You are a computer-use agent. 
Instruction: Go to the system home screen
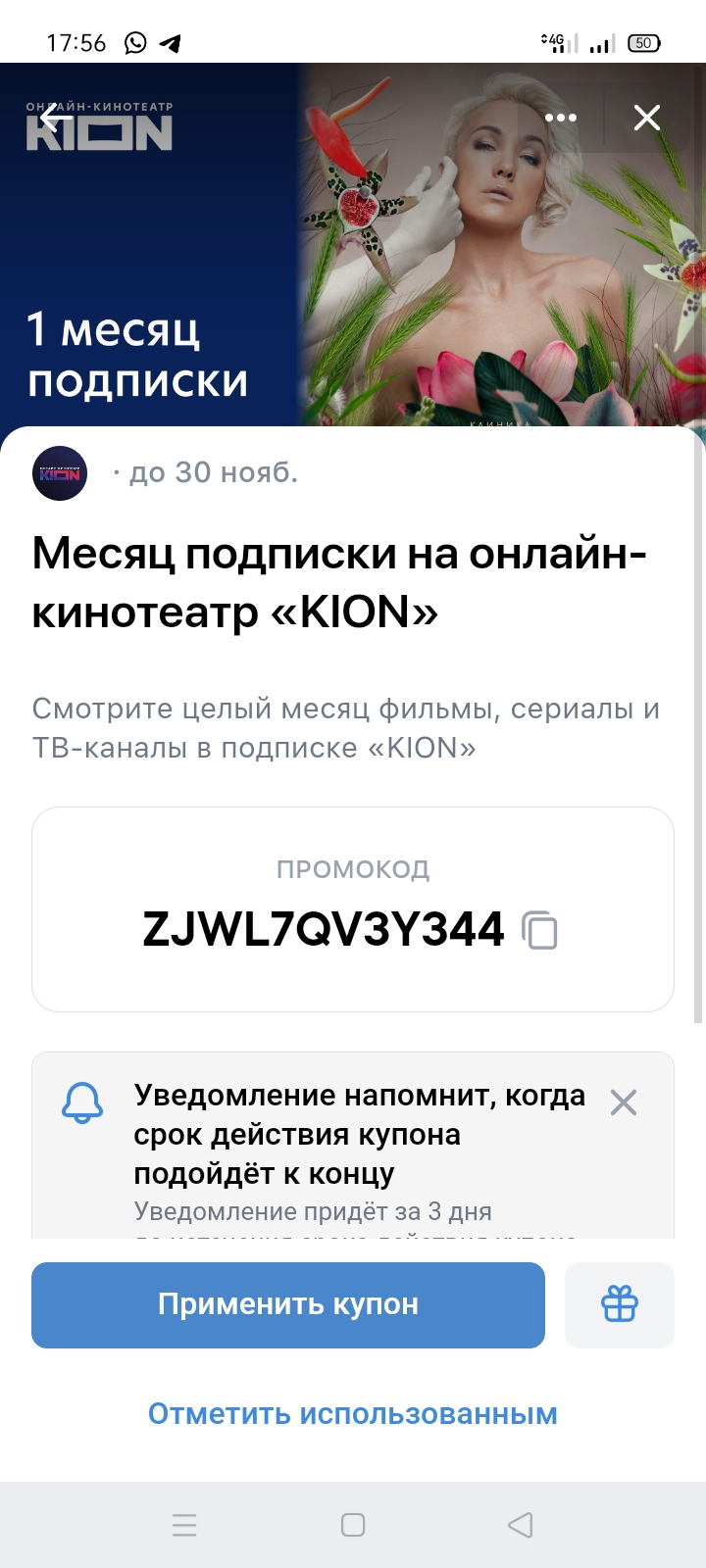click(x=353, y=1525)
